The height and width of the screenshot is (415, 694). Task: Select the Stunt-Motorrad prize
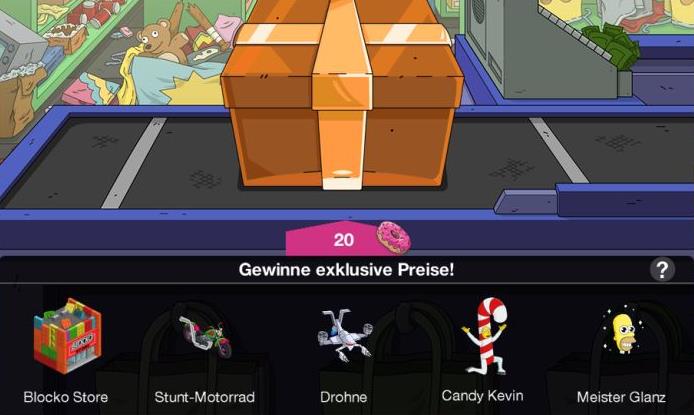tap(205, 339)
